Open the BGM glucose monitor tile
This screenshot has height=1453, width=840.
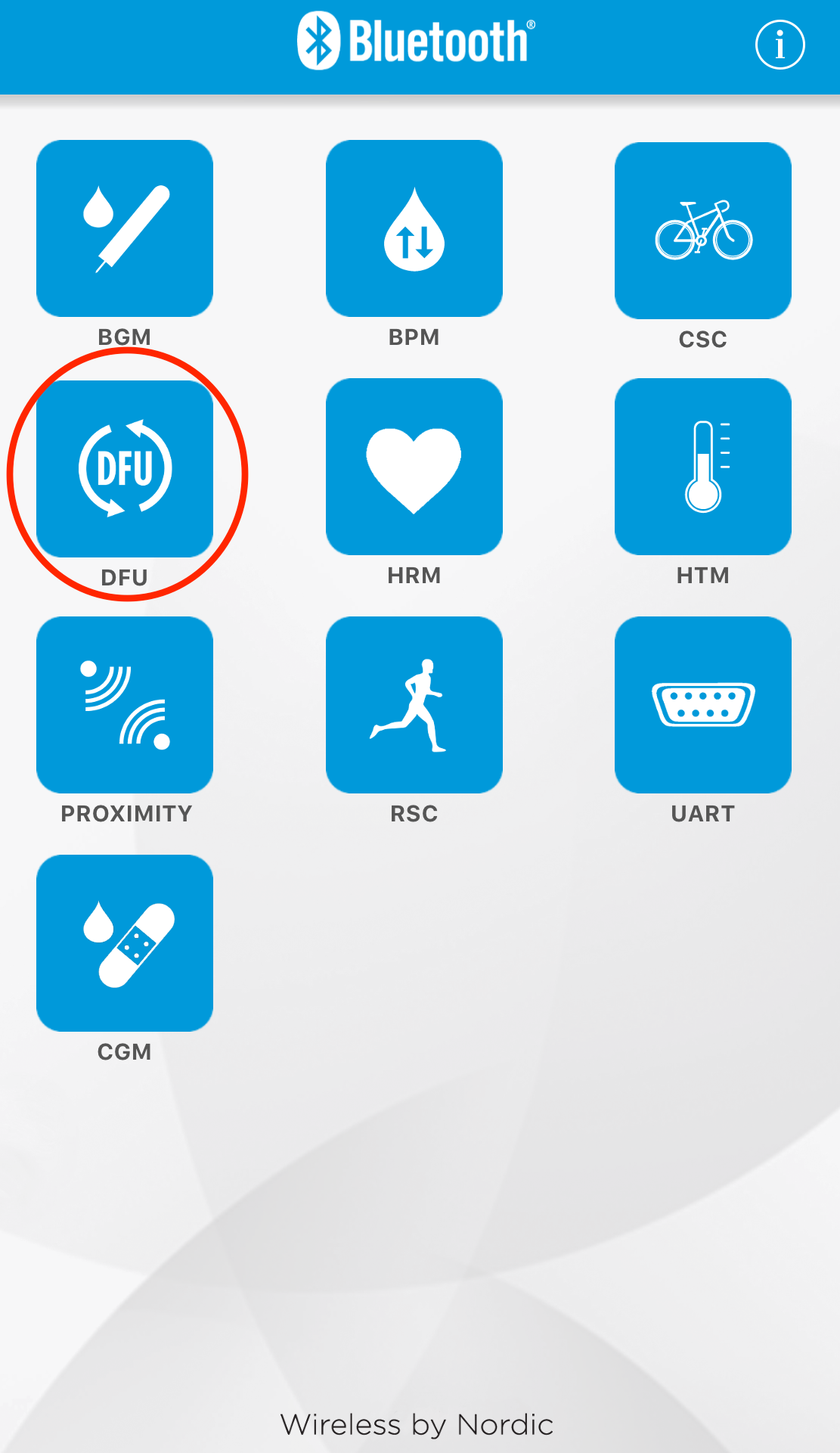125,228
